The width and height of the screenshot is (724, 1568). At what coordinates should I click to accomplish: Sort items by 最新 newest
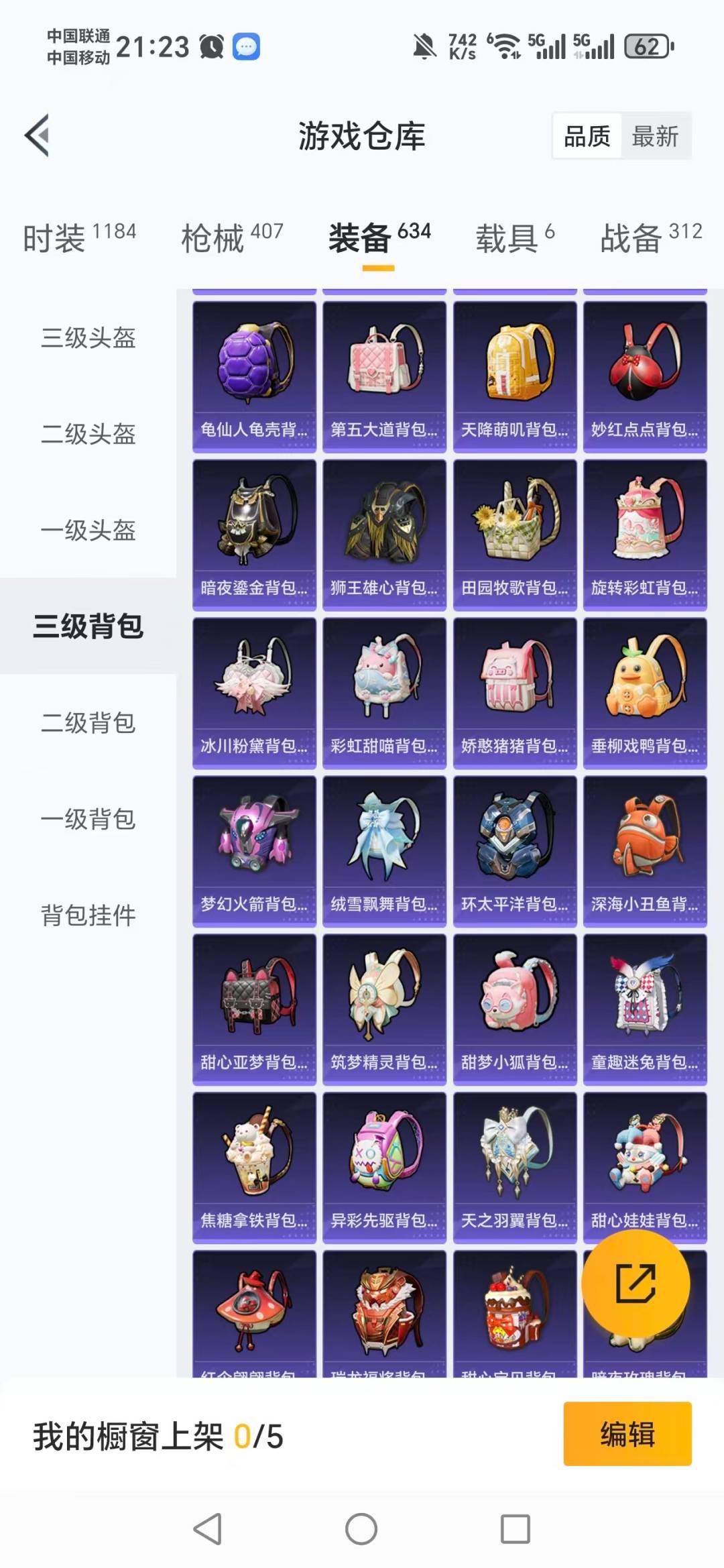656,135
